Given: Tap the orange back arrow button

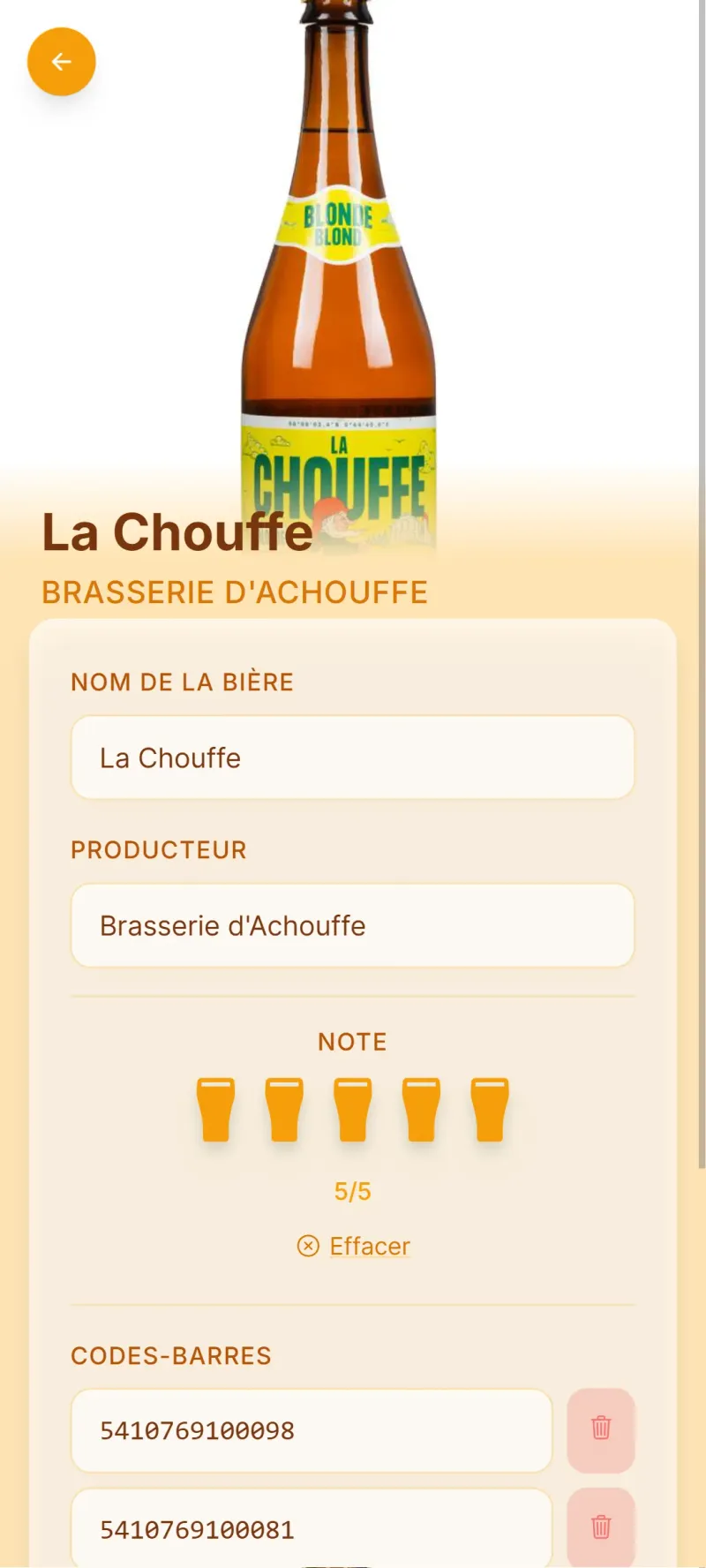Looking at the screenshot, I should point(62,61).
